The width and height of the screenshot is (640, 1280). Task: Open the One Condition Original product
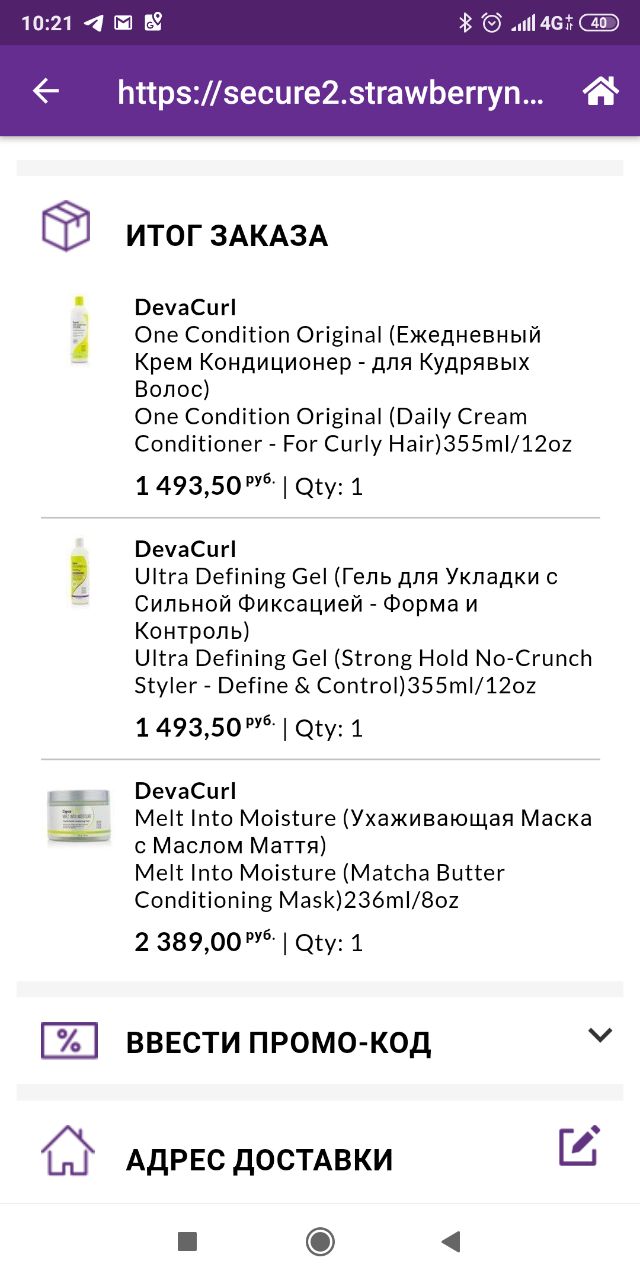click(x=320, y=398)
